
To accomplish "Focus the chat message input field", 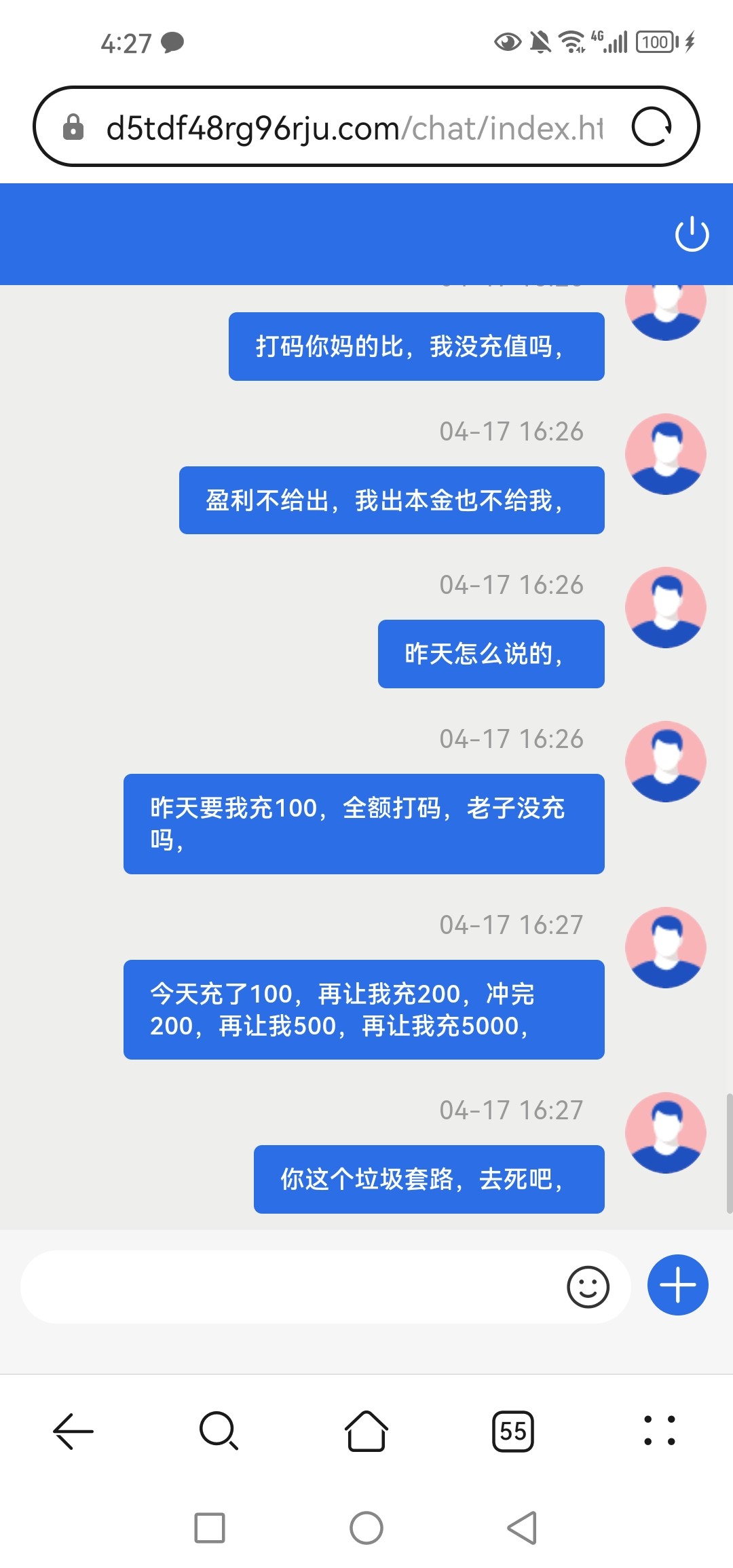I will [x=292, y=1287].
